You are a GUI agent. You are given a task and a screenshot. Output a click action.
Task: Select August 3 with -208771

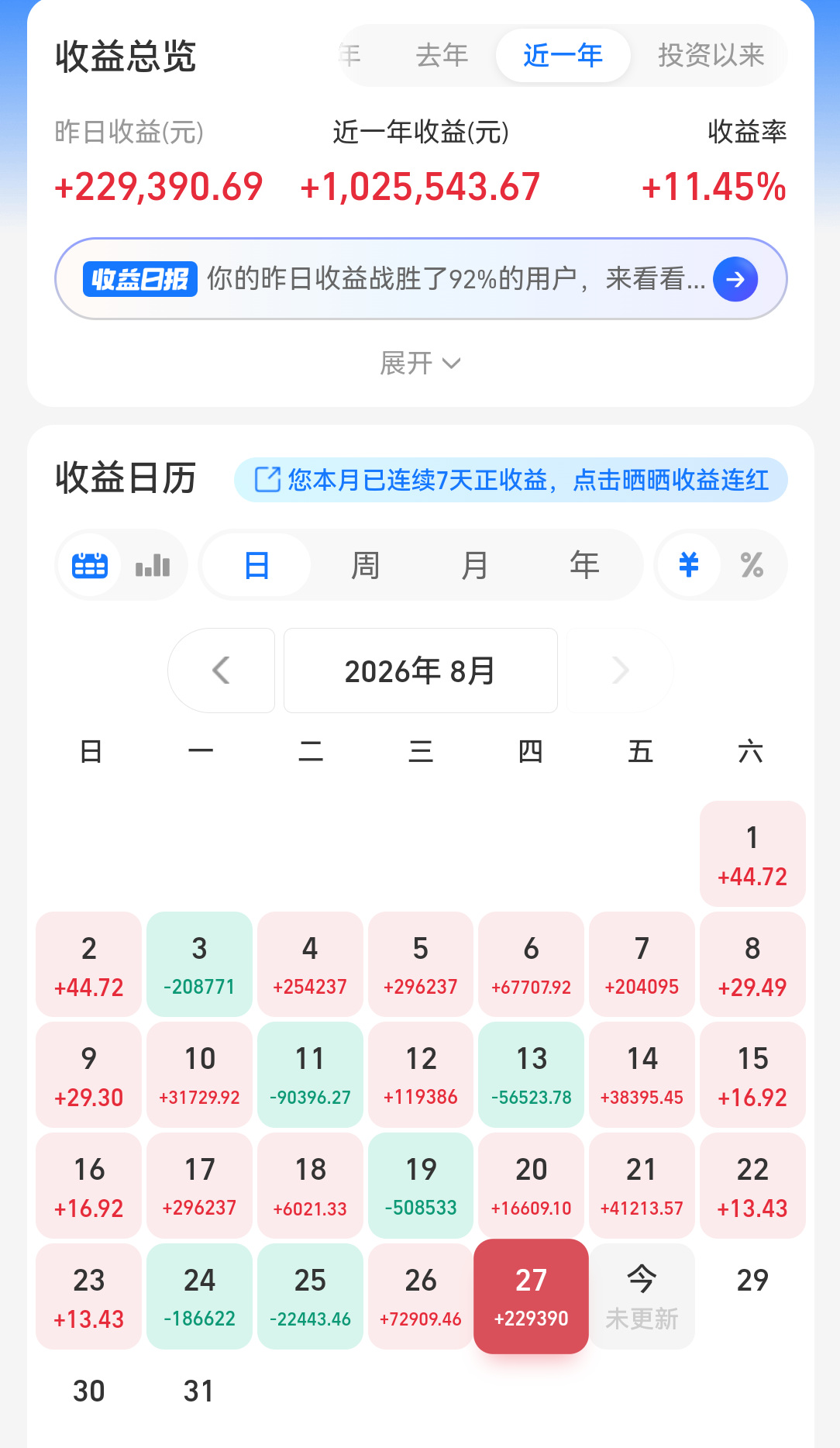point(199,964)
